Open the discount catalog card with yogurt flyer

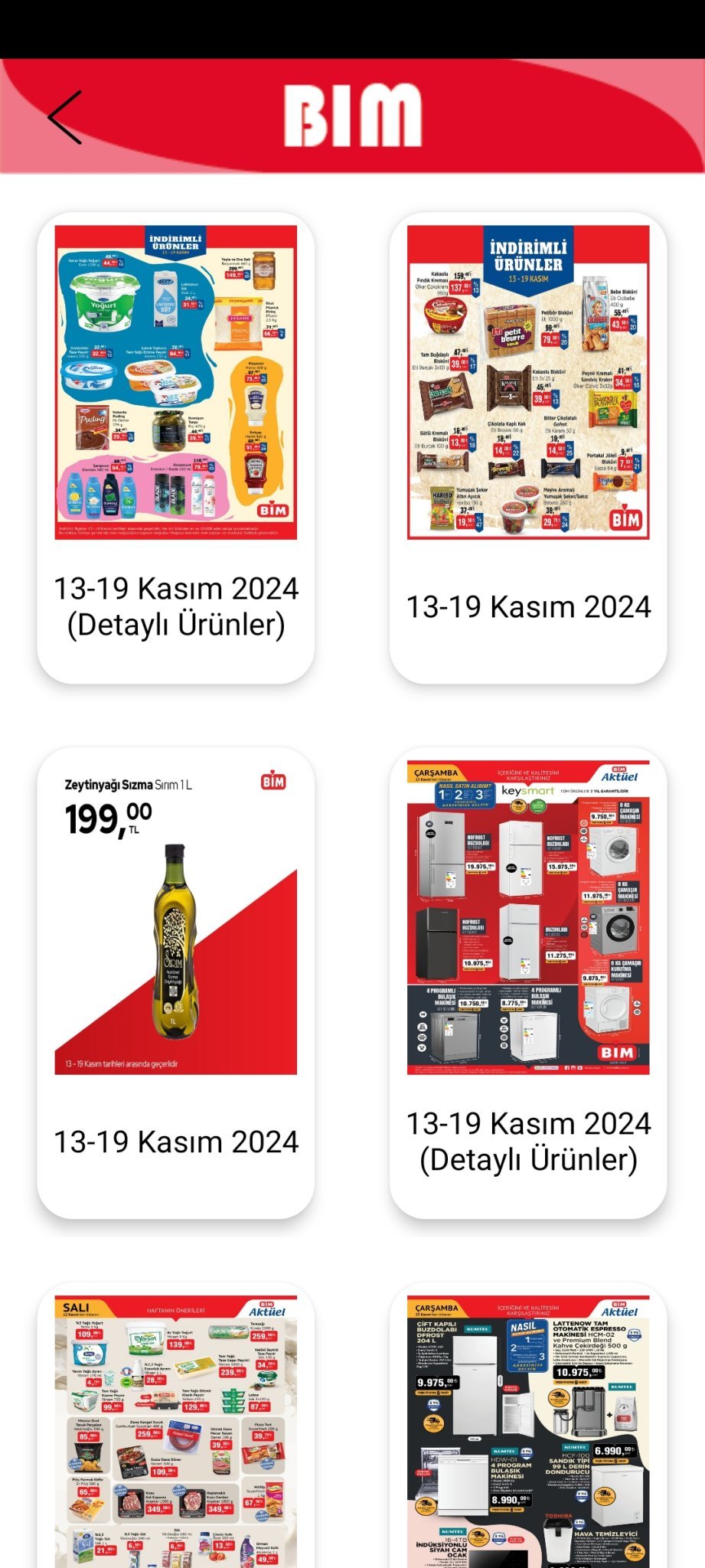point(176,446)
